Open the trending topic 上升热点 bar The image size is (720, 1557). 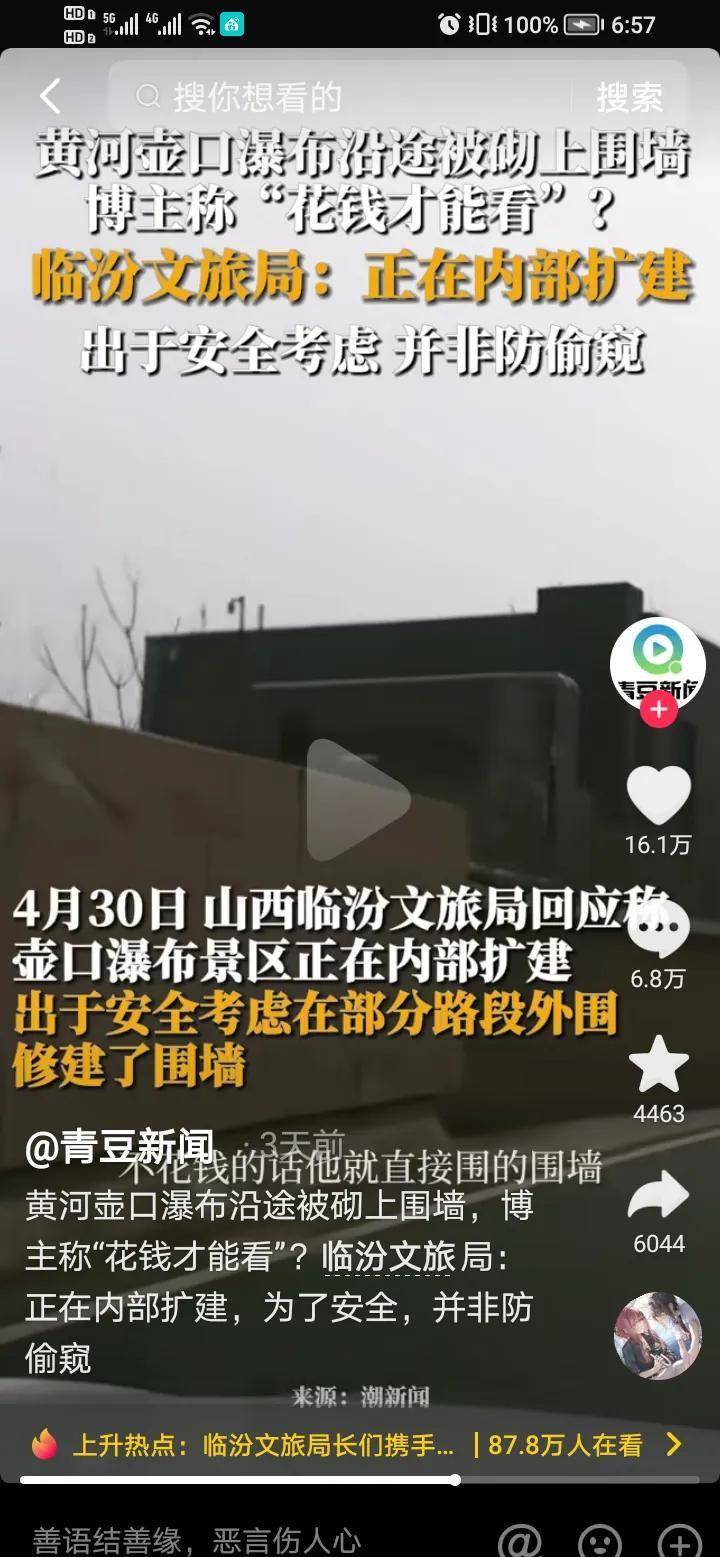pyautogui.click(x=350, y=1444)
